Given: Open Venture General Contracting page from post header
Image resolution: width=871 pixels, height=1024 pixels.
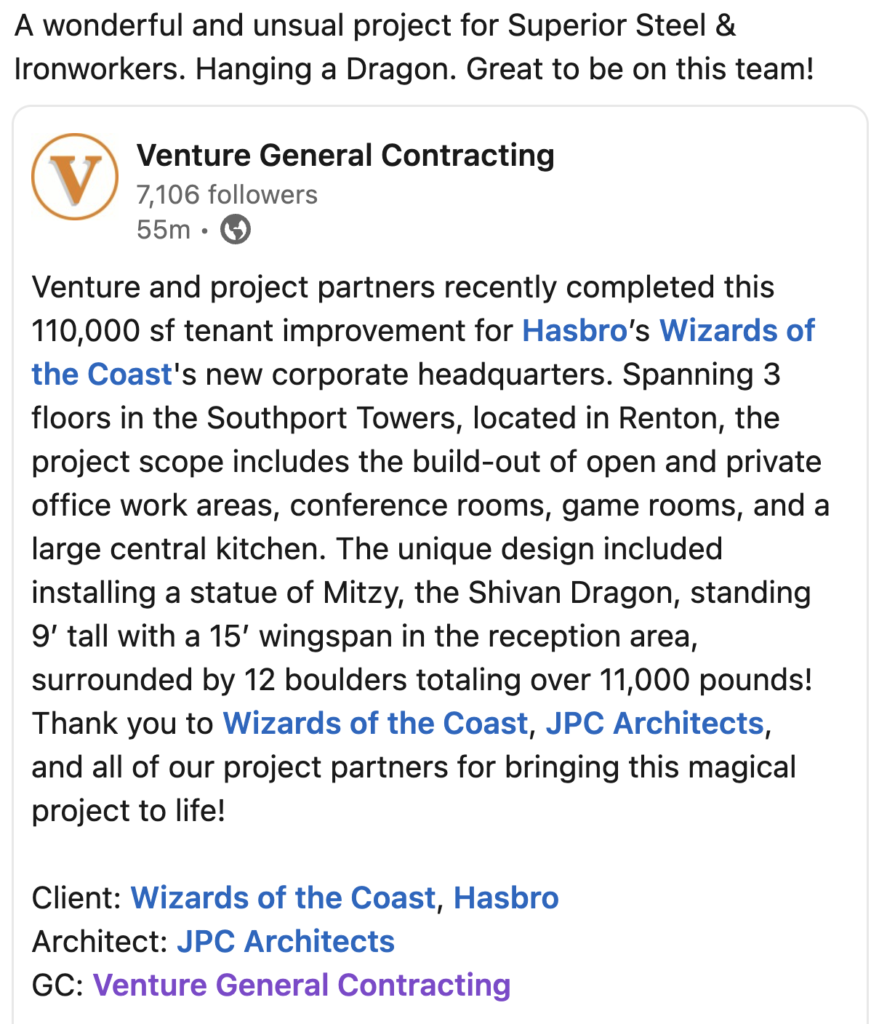Looking at the screenshot, I should tap(345, 155).
